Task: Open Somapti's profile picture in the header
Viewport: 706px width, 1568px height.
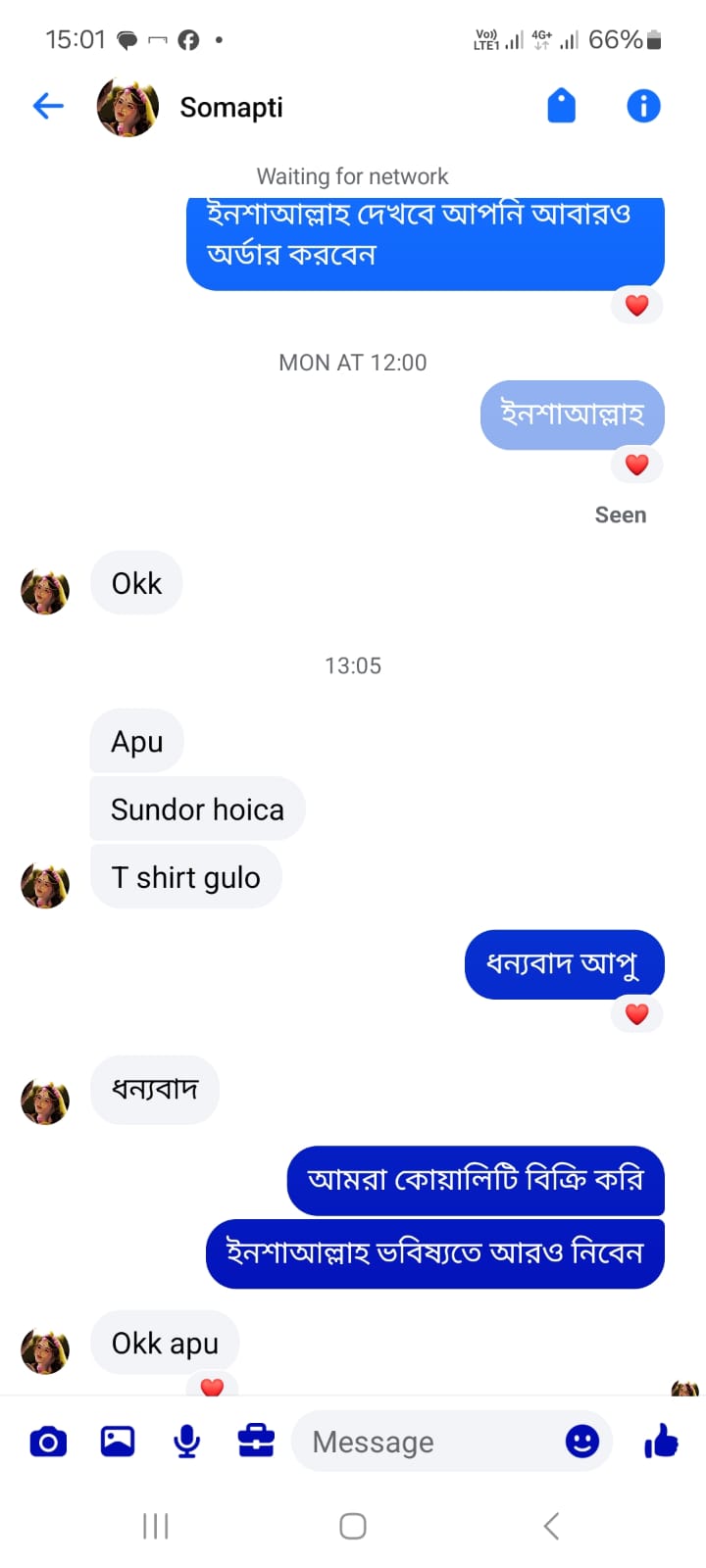Action: (x=127, y=107)
